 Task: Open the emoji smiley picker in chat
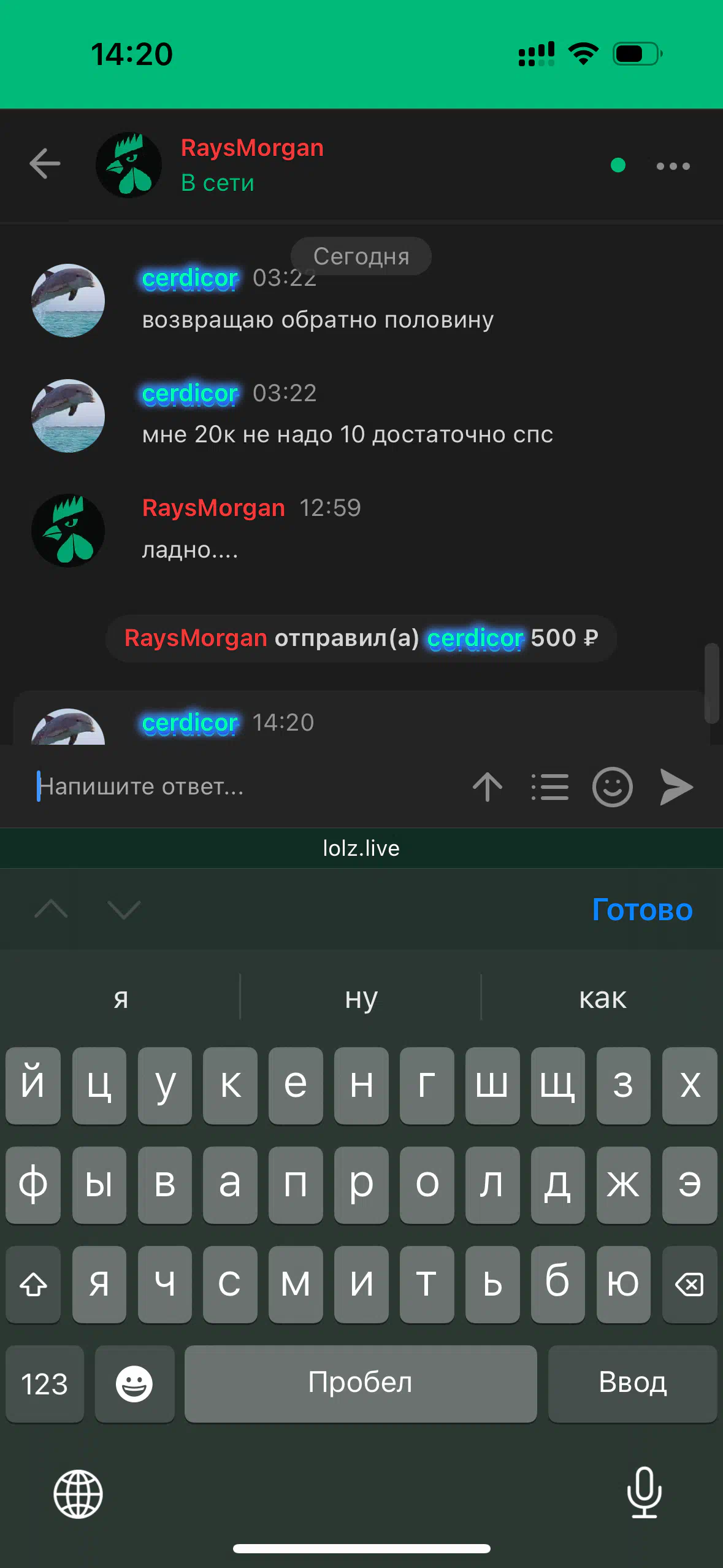(612, 787)
